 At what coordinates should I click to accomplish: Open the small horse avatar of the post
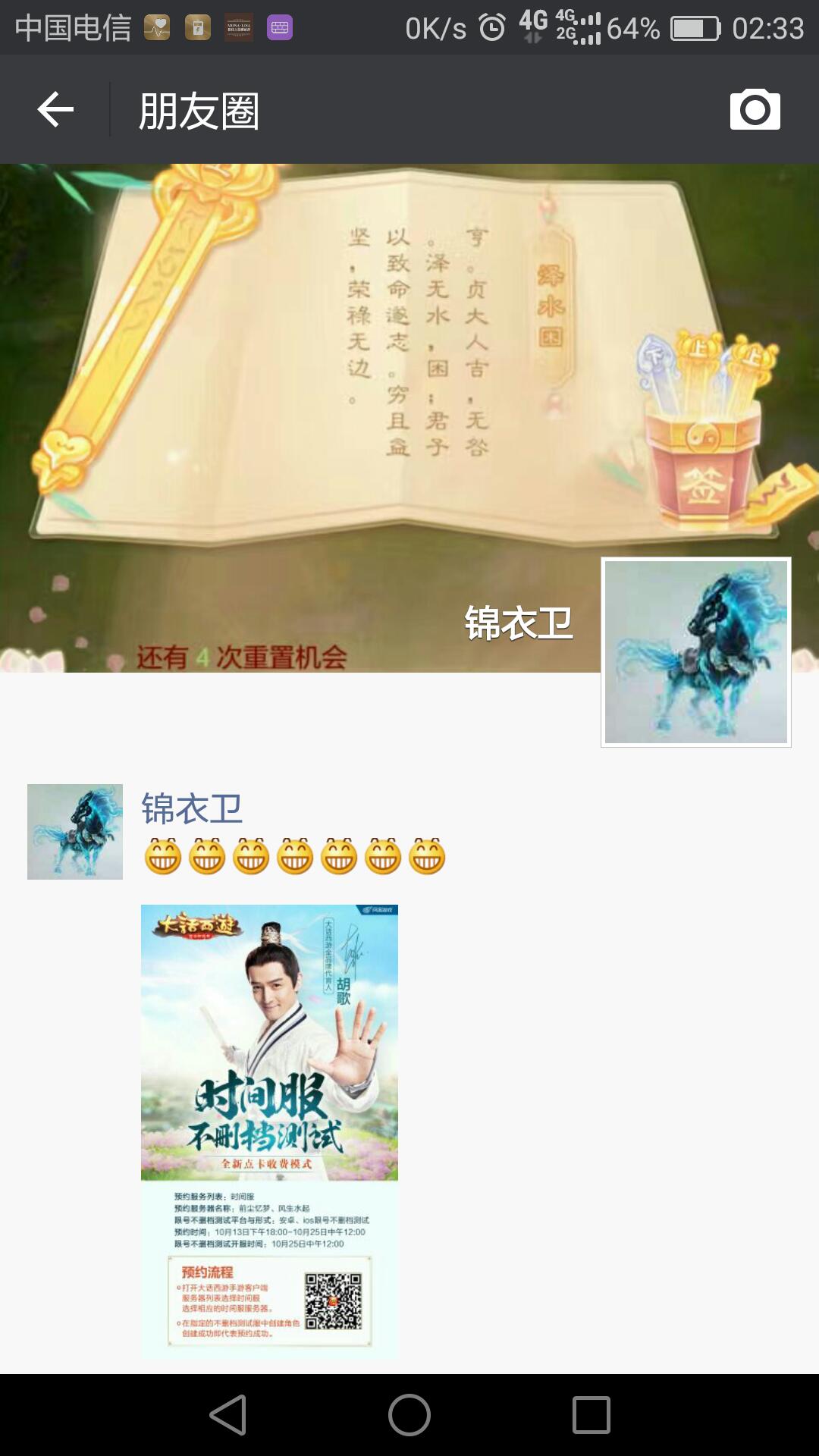(x=75, y=831)
